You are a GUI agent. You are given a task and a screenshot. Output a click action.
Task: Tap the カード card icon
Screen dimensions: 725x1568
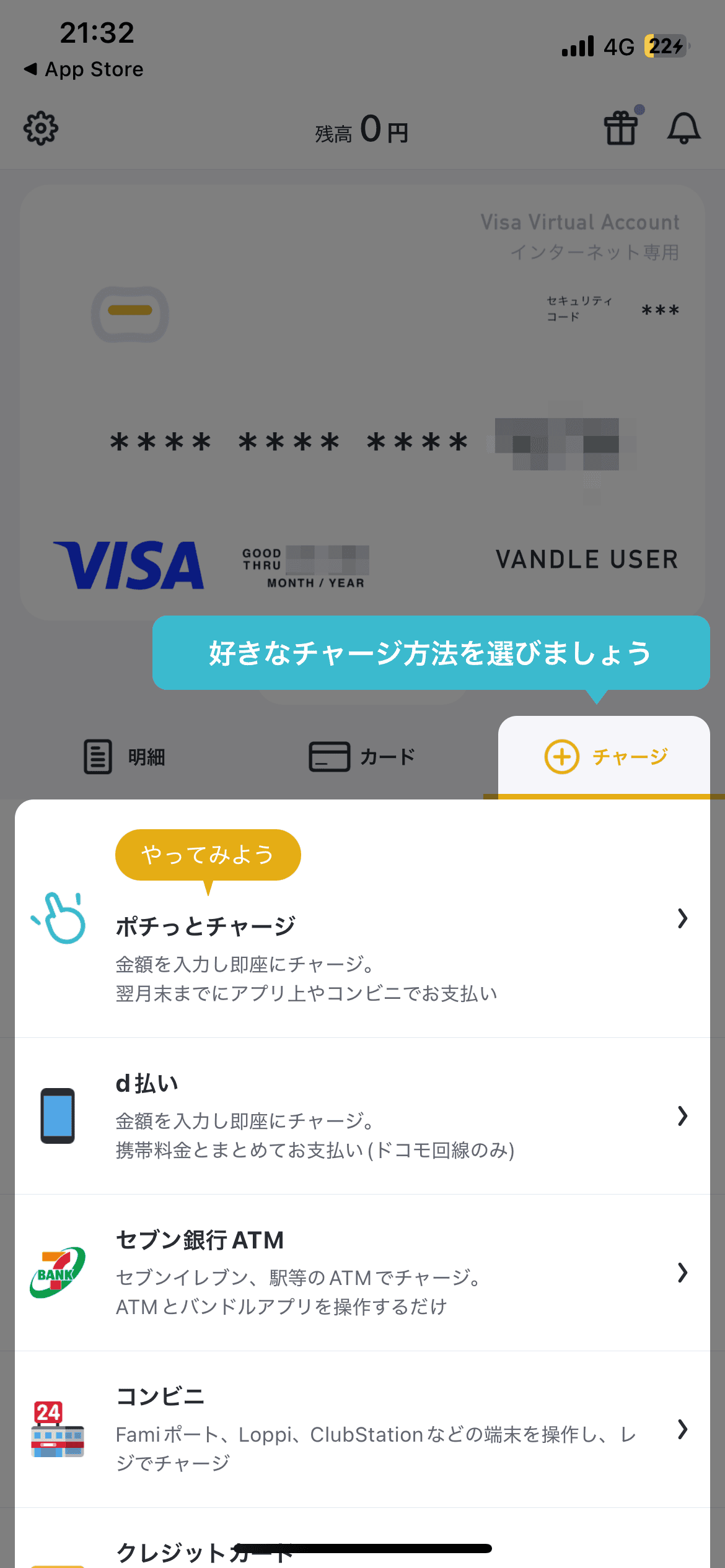pyautogui.click(x=328, y=757)
